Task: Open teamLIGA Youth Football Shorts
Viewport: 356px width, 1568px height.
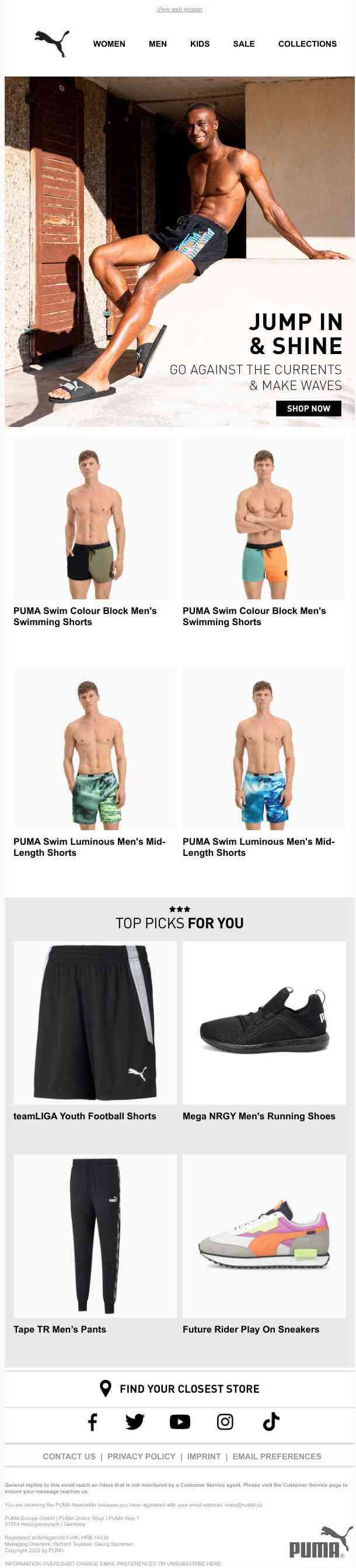Action: [95, 1023]
